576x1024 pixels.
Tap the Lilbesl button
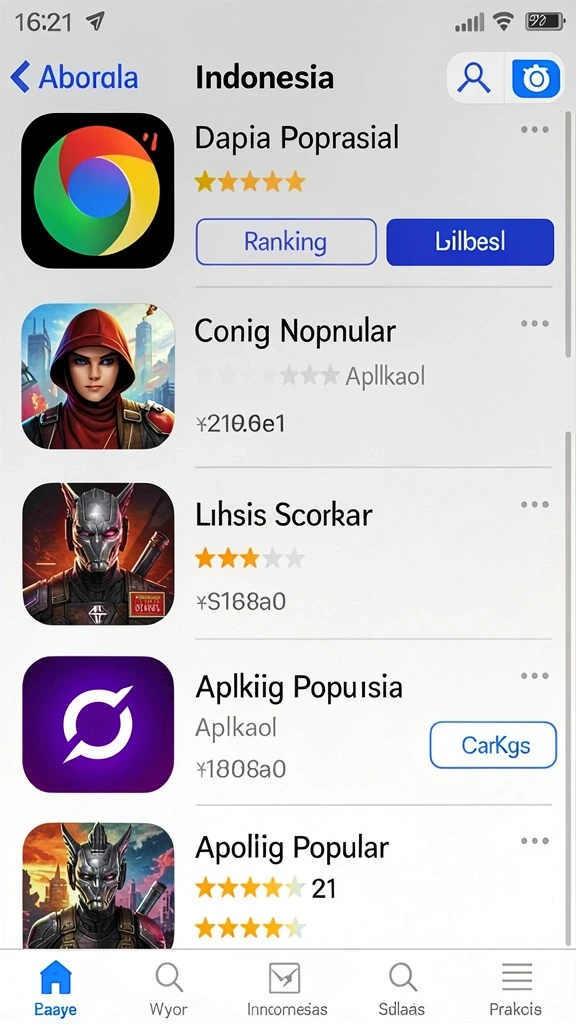470,242
